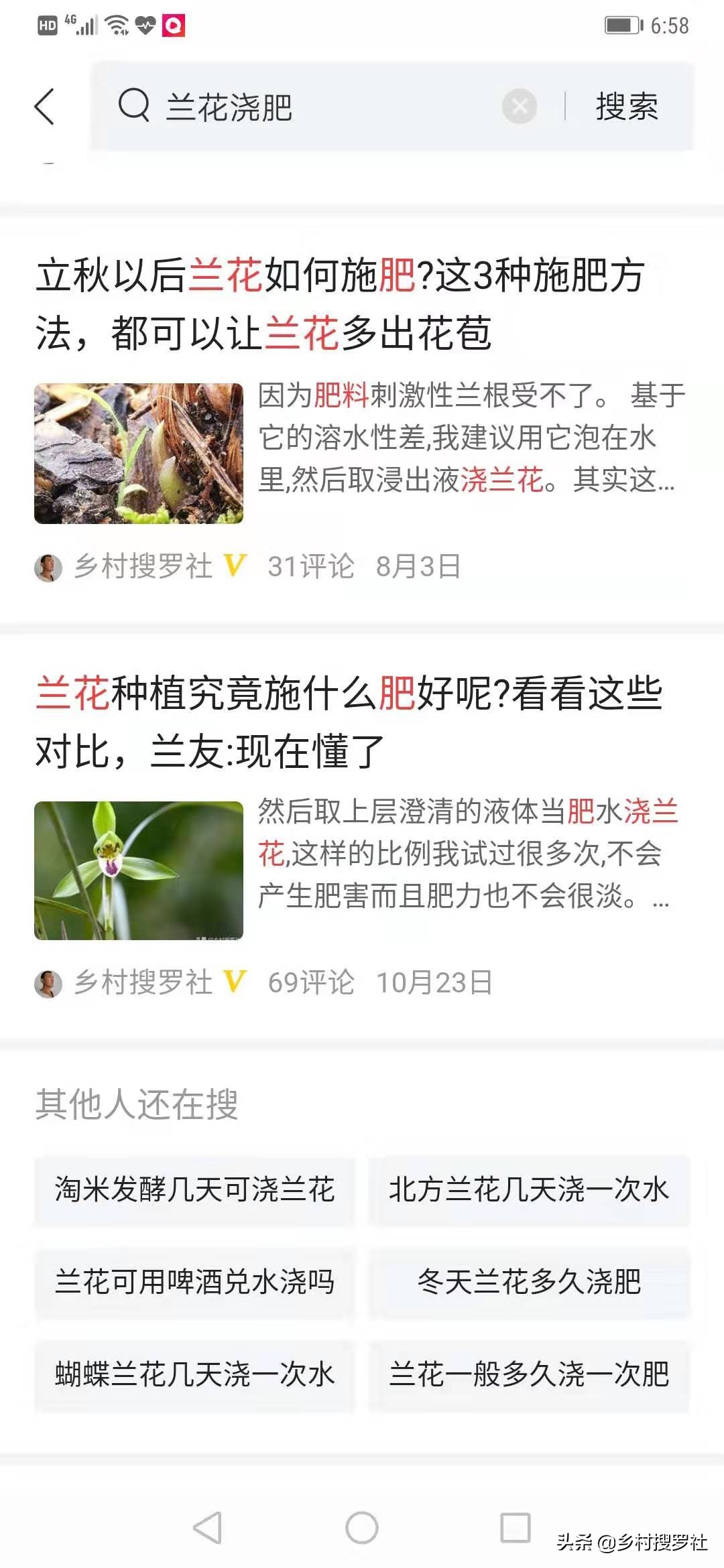This screenshot has width=724, height=1568.
Task: Tap the back arrow at top left
Action: click(x=45, y=107)
